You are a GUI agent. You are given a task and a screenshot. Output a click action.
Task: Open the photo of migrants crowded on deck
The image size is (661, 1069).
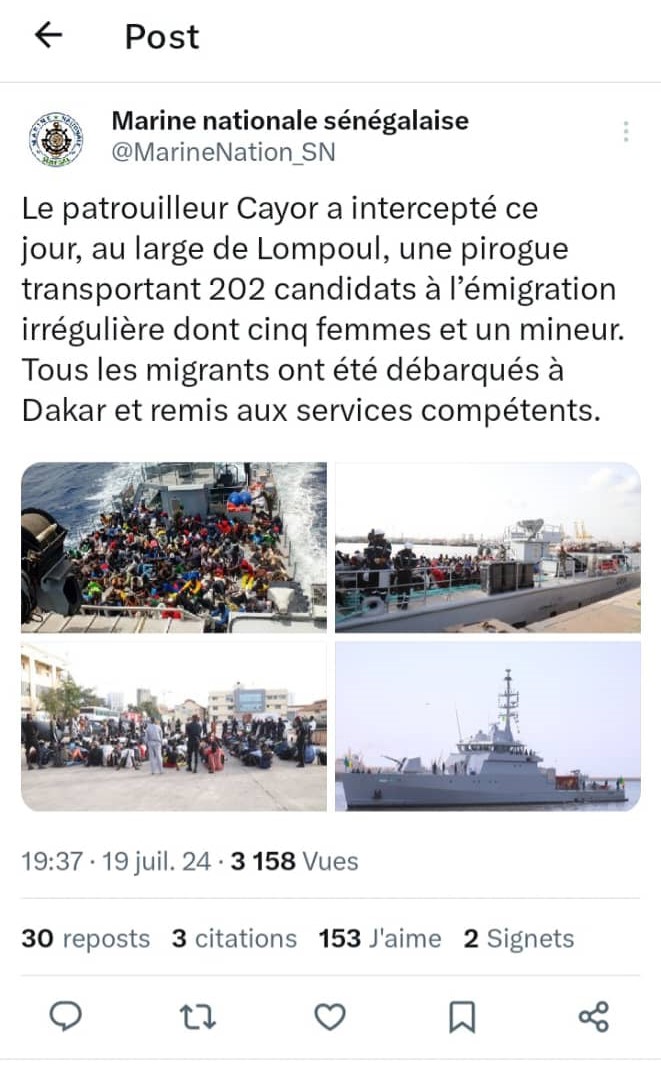point(174,547)
